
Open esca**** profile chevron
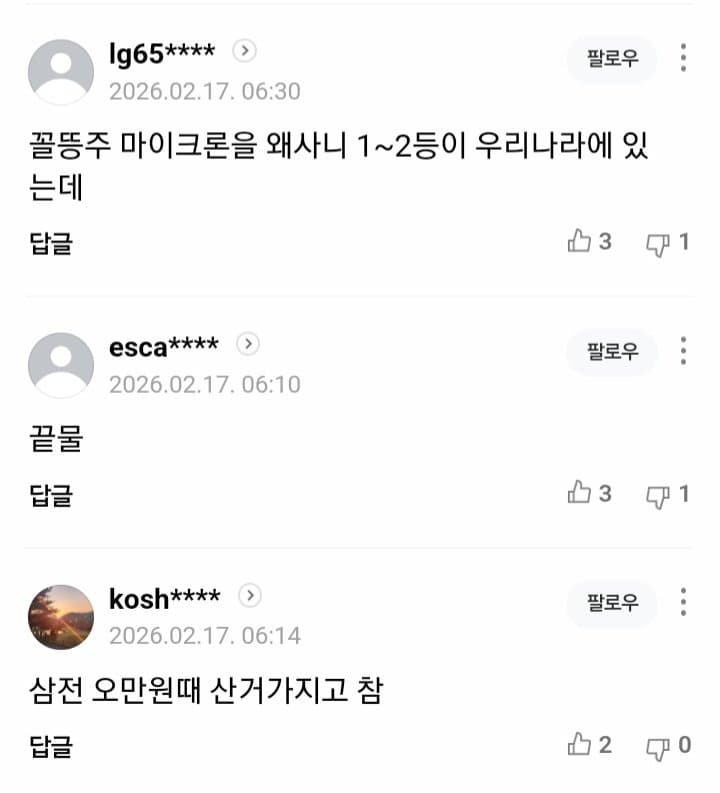248,344
